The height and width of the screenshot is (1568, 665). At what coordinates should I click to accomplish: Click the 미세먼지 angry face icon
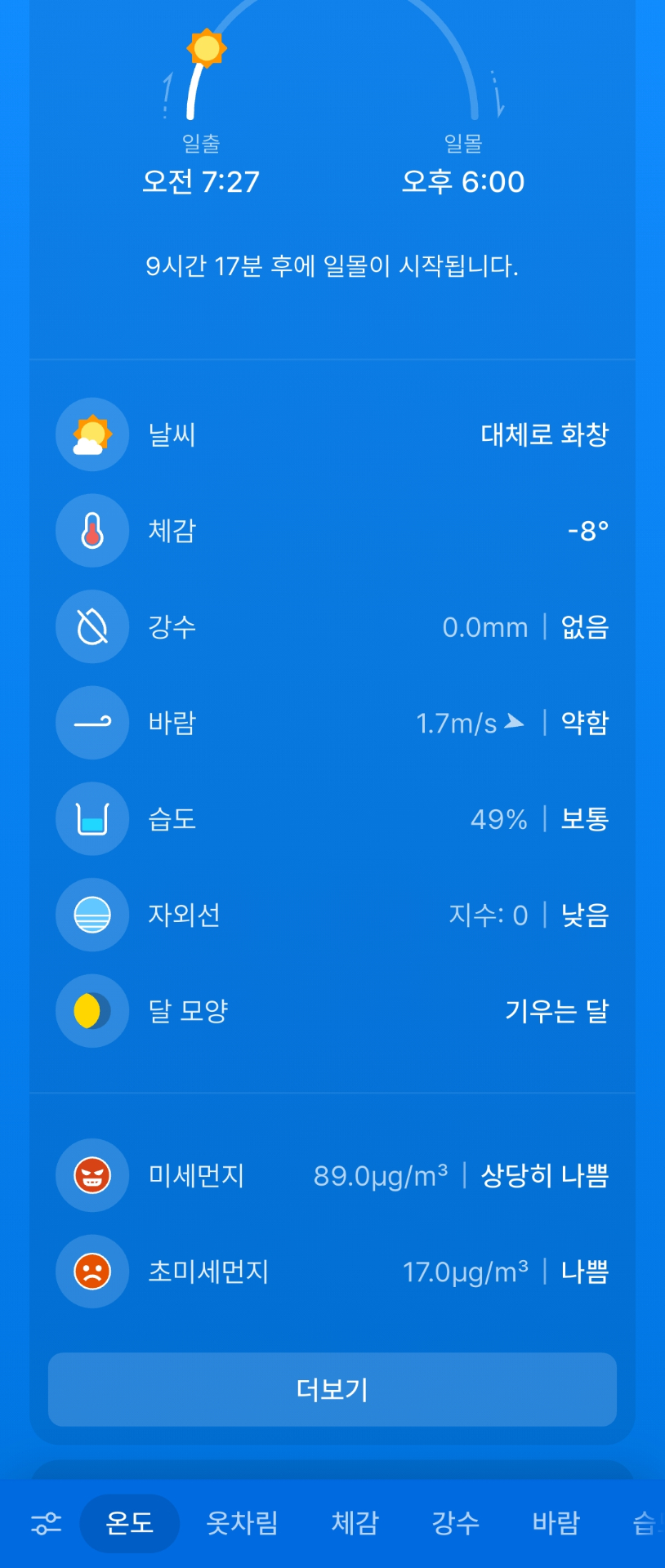91,1175
